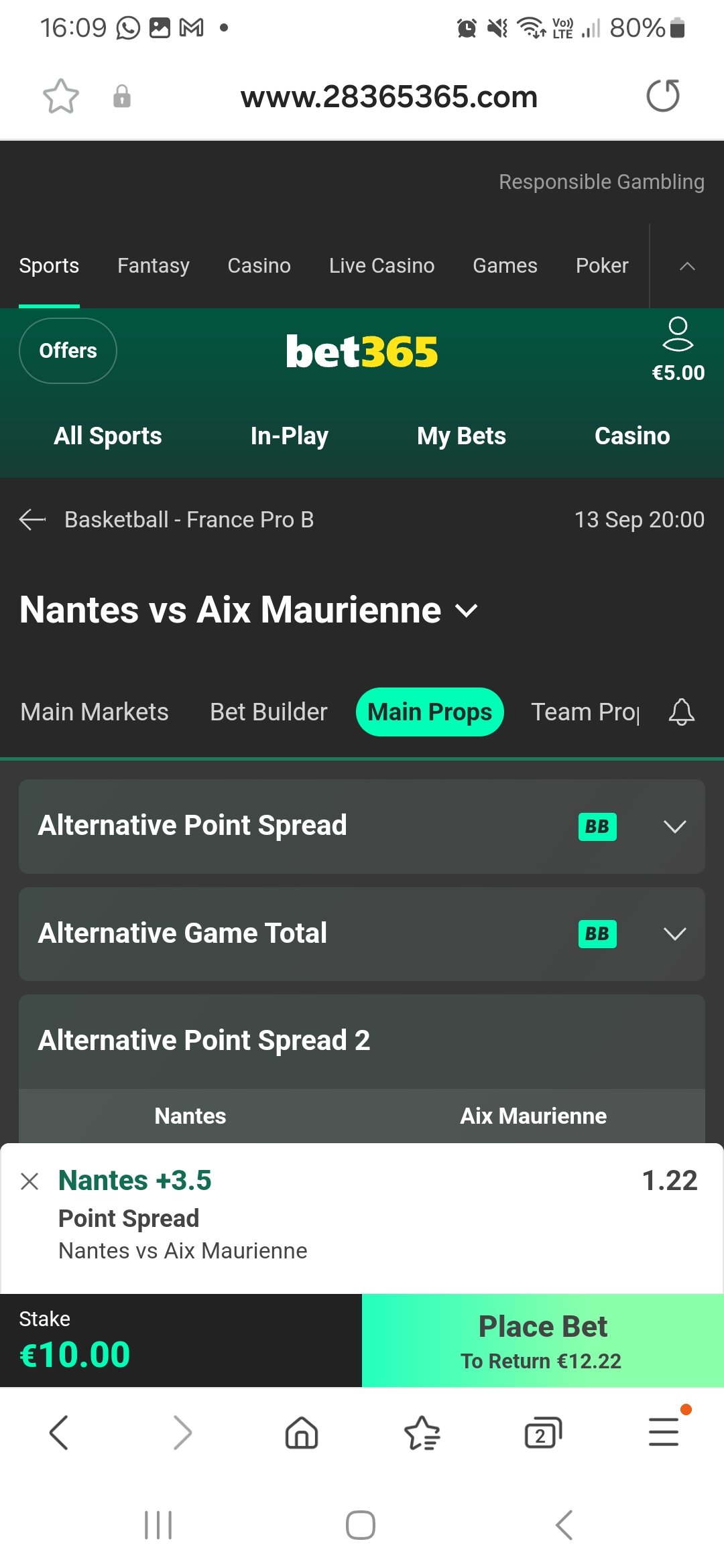The width and height of the screenshot is (724, 1568).
Task: Expand the Nantes vs Aix Maurienne dropdown
Action: (x=467, y=610)
